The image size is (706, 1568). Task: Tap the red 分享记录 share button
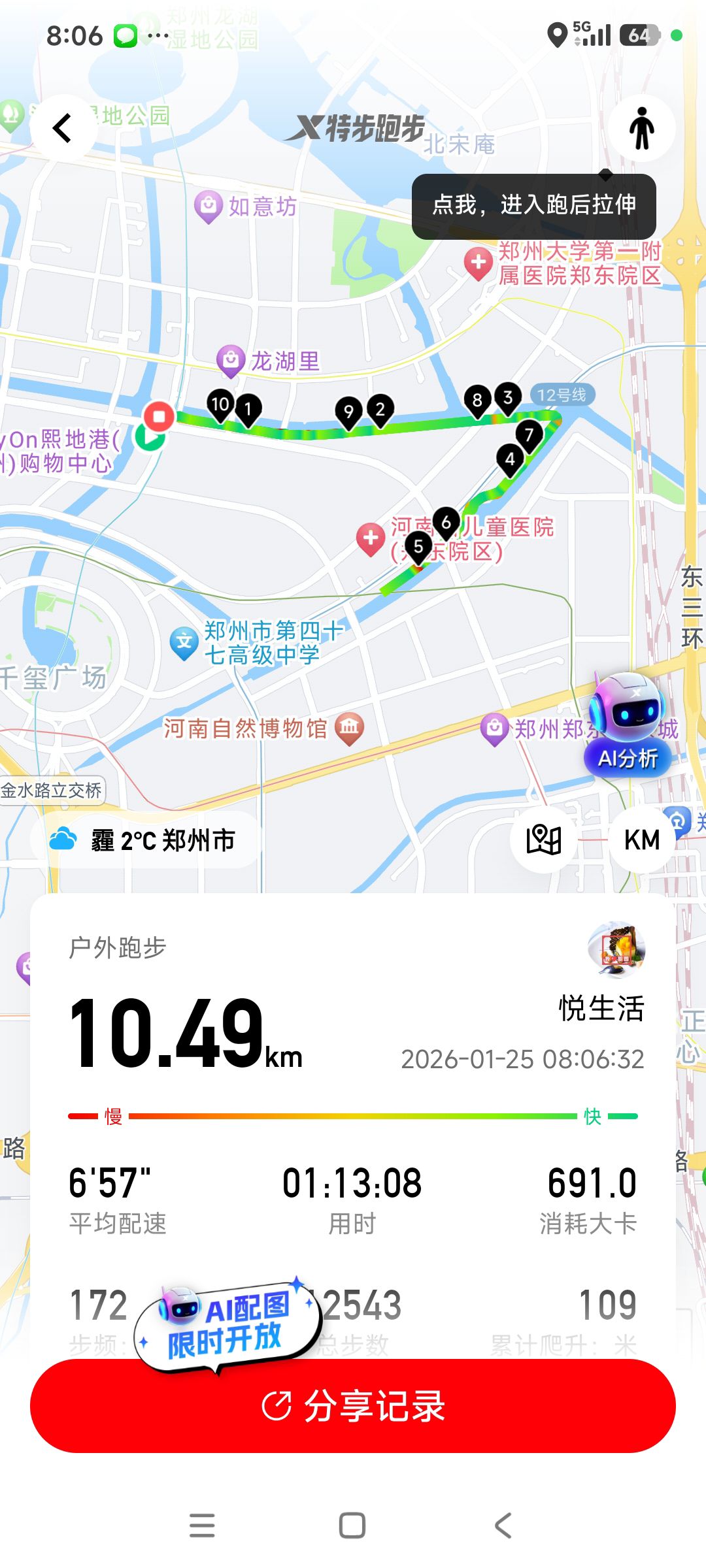click(353, 1405)
